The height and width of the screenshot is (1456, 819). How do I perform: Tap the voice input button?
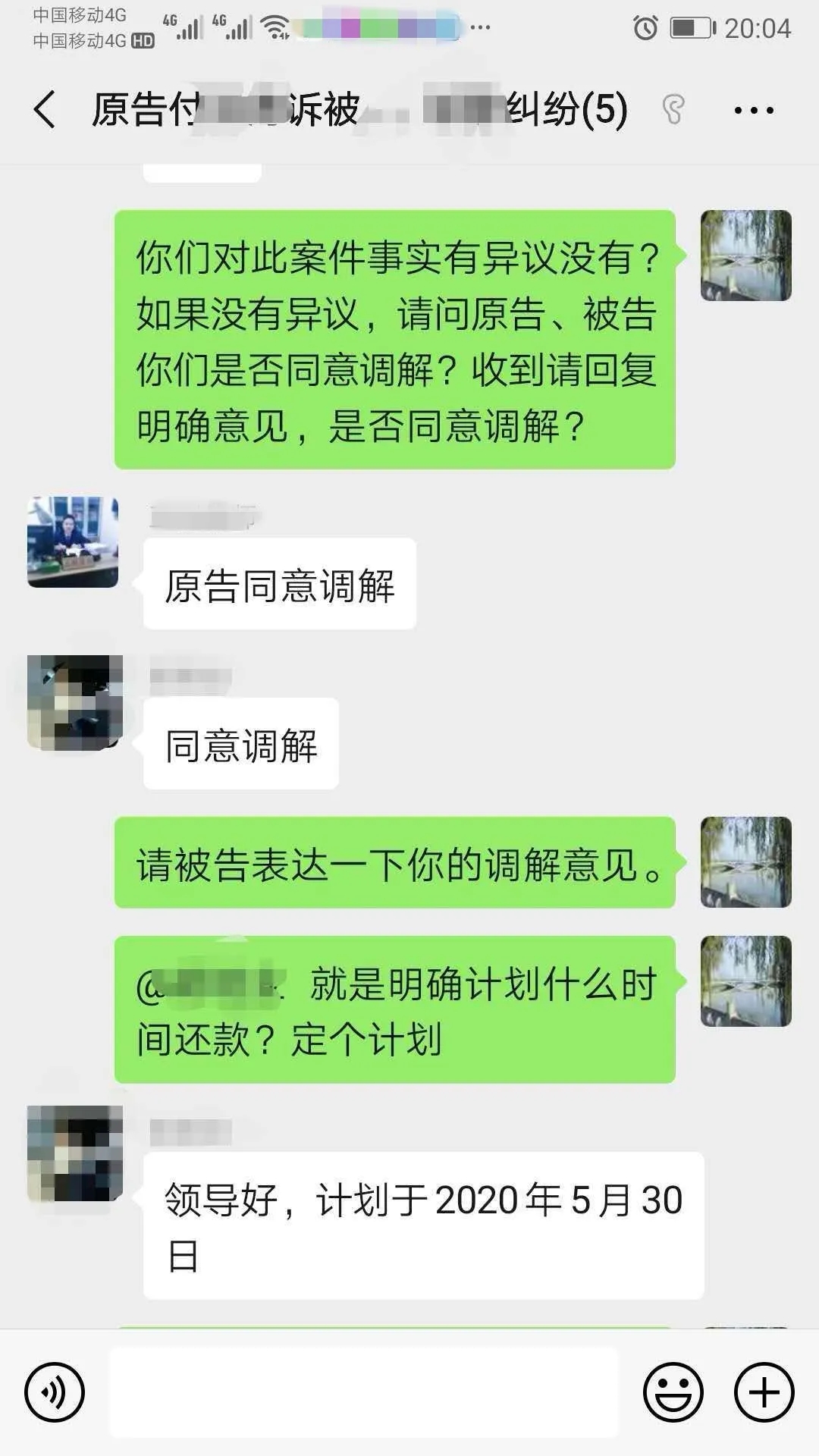[55, 1392]
